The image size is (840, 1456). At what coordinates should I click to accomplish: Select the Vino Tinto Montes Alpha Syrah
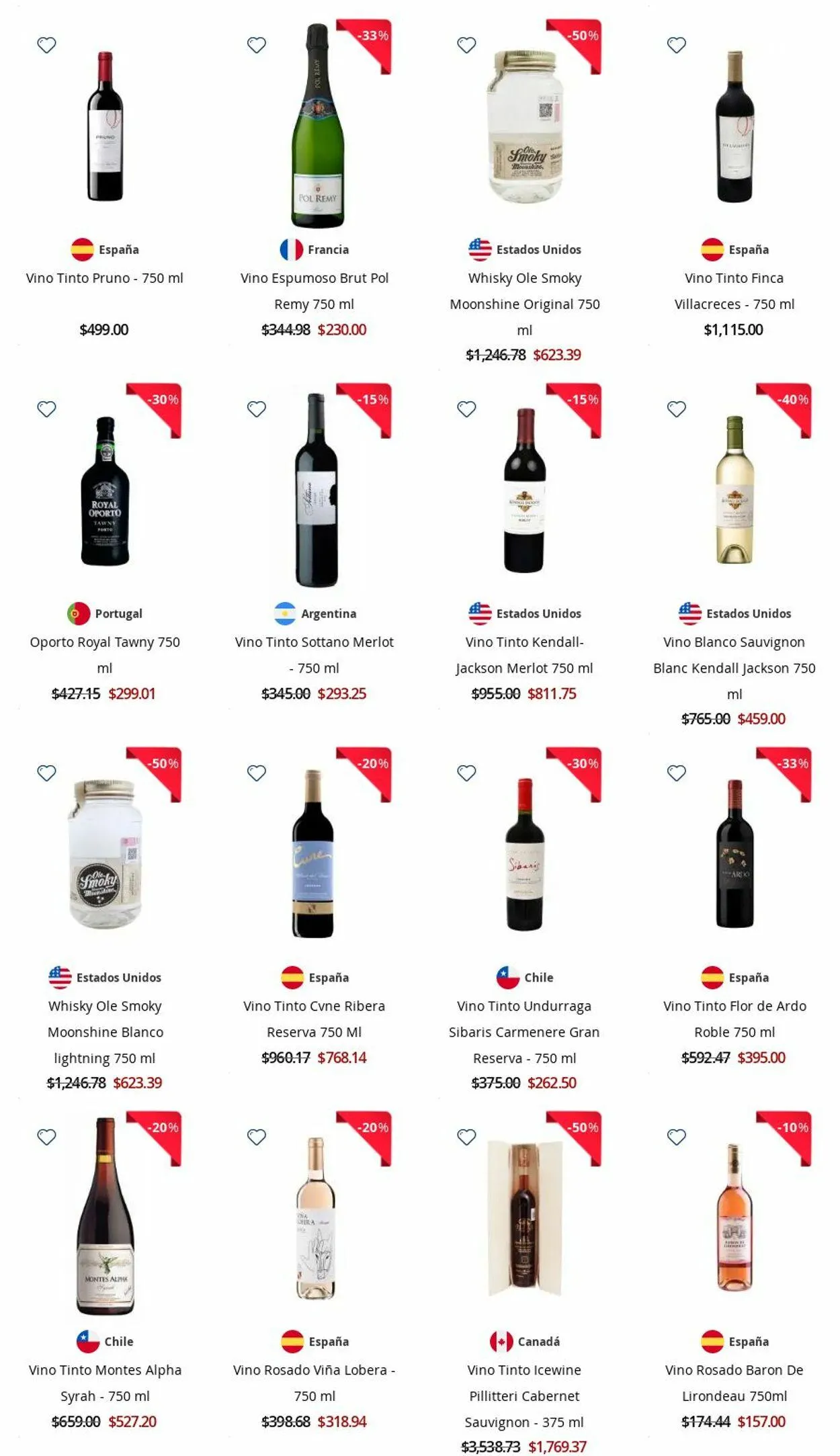(105, 1382)
